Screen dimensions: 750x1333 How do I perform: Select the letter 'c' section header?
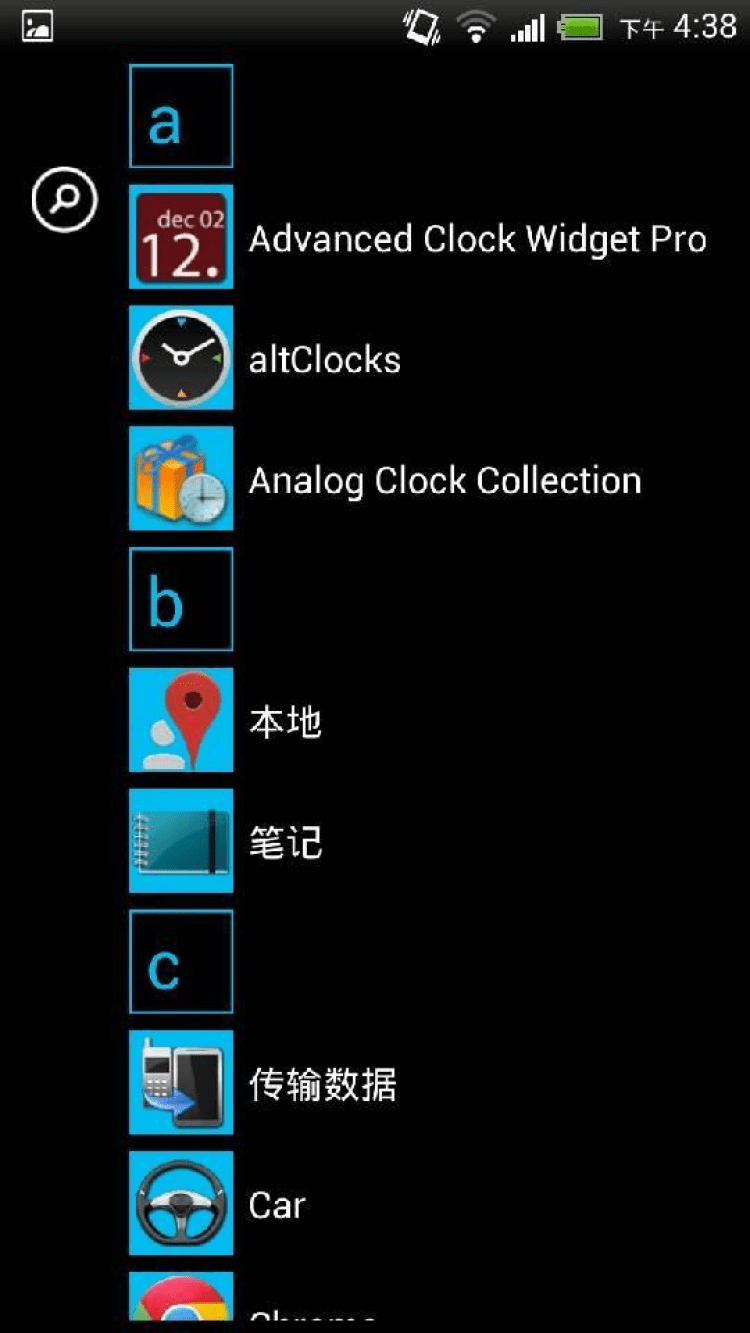[x=181, y=962]
